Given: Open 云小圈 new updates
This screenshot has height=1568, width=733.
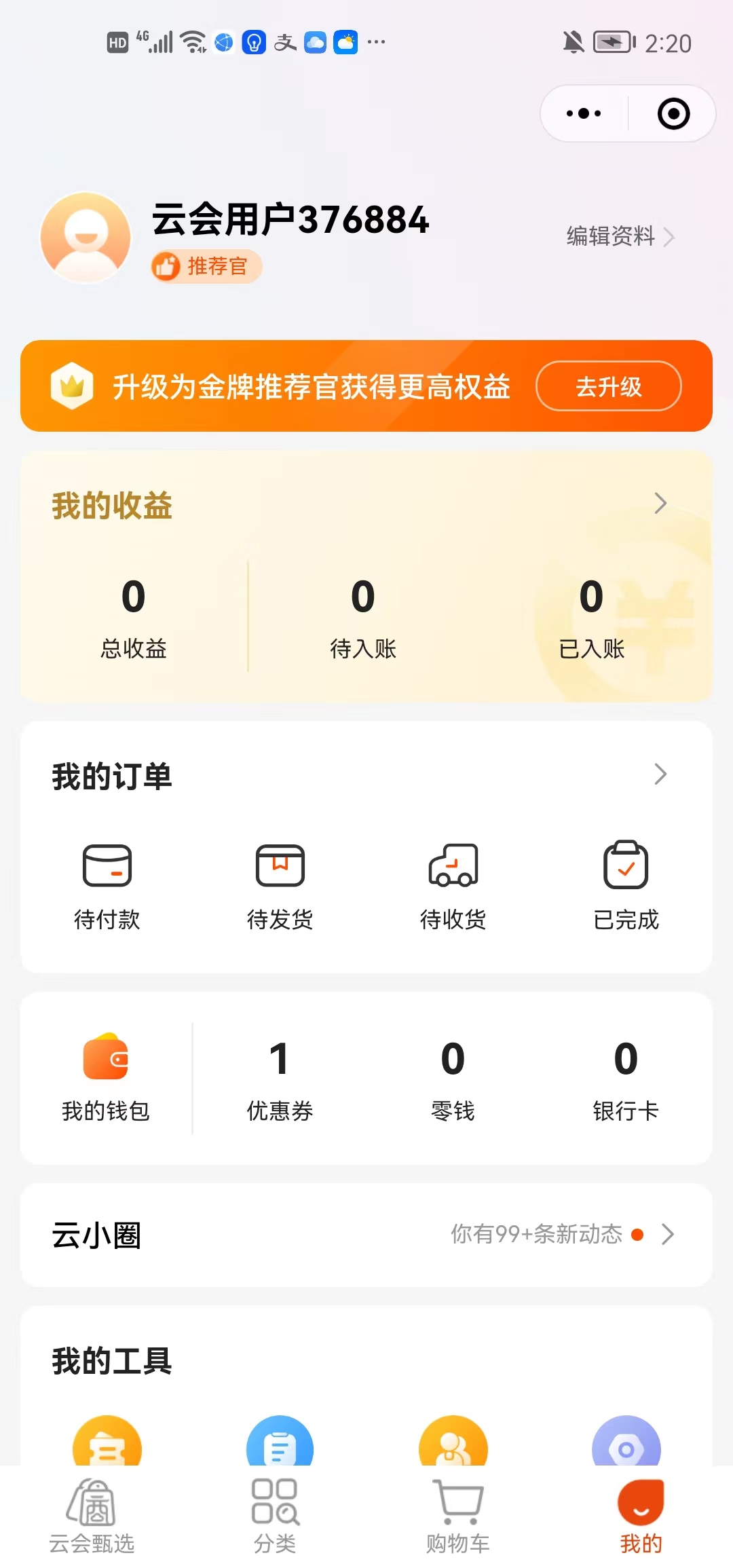Looking at the screenshot, I should pos(366,1235).
